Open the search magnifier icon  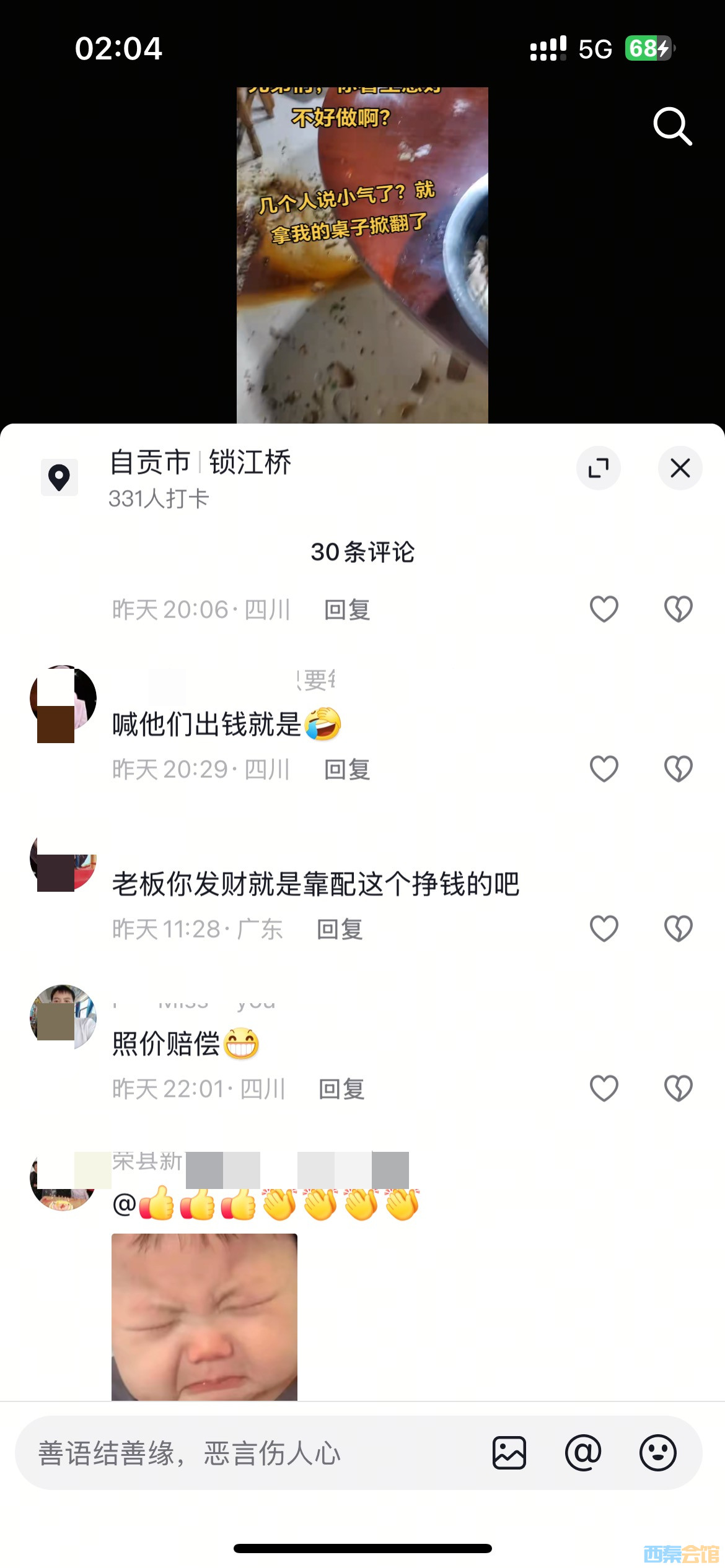672,126
